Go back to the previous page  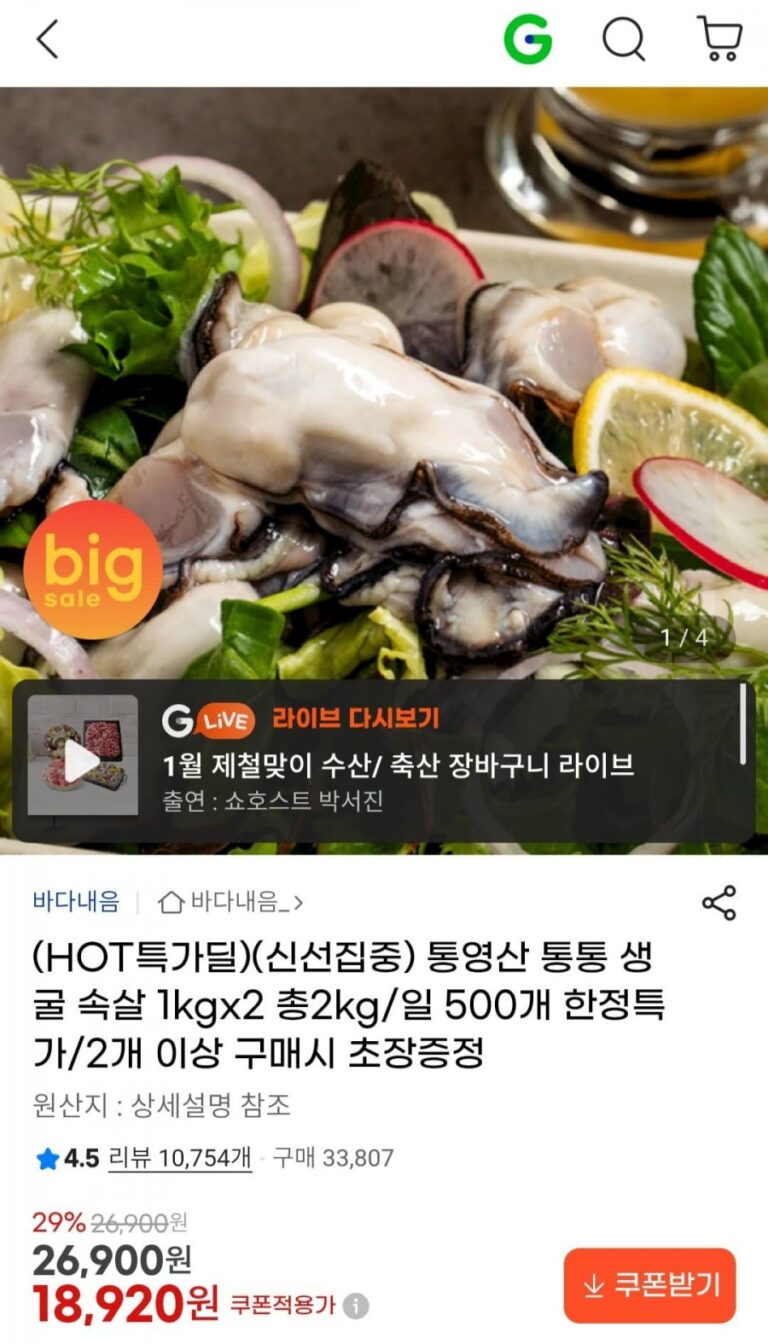pos(47,41)
